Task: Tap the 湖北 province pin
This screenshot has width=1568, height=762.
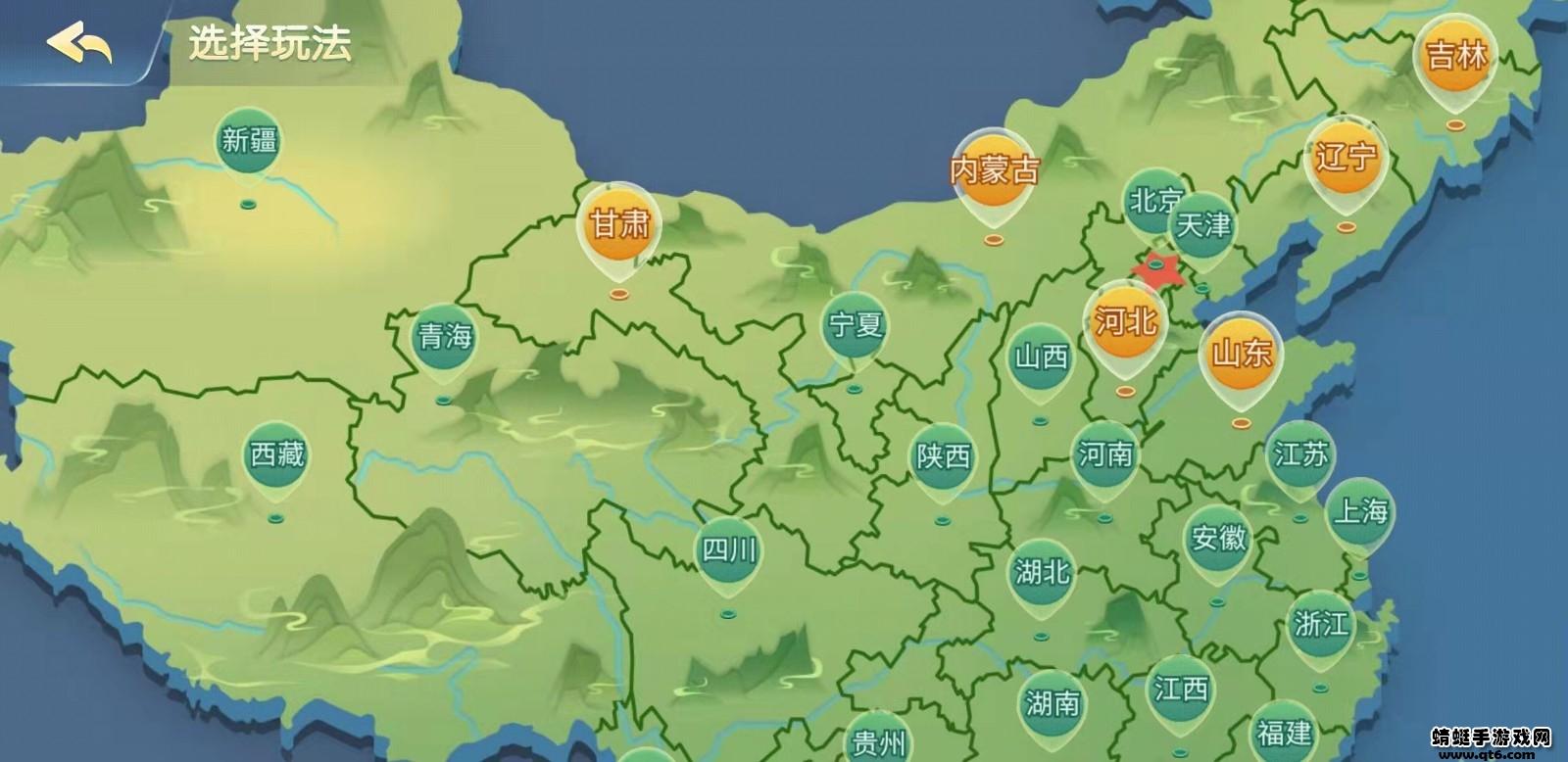Action: (x=1042, y=571)
